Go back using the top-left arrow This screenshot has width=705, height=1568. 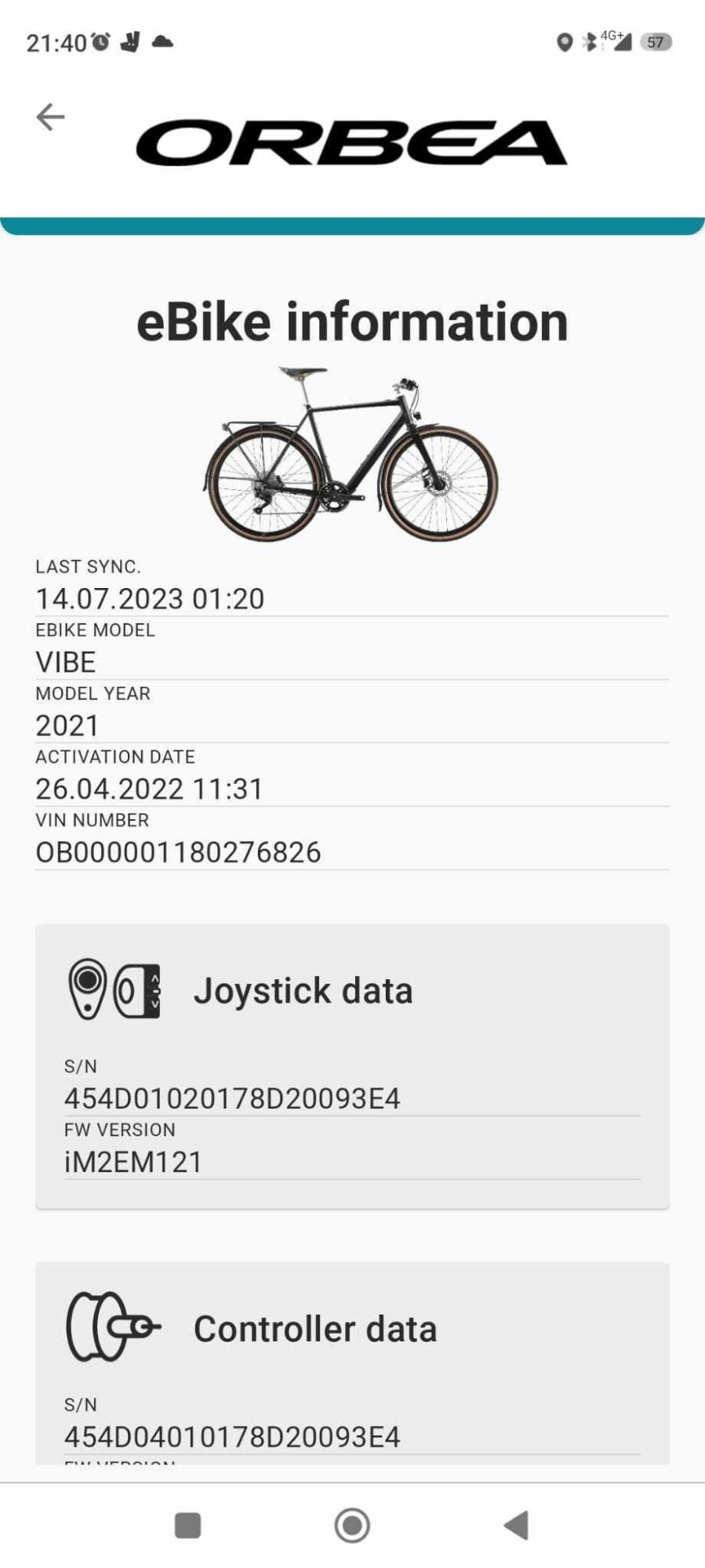click(50, 117)
